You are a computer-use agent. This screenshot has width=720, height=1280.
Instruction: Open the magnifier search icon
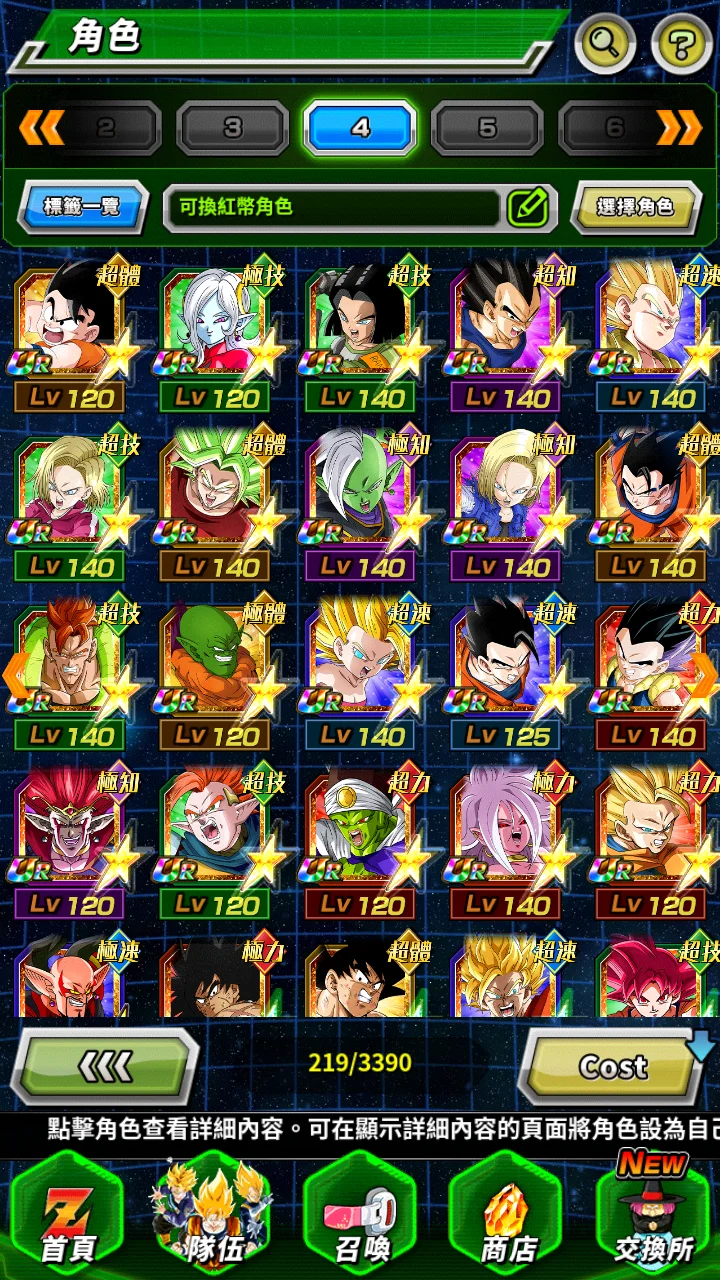[606, 43]
